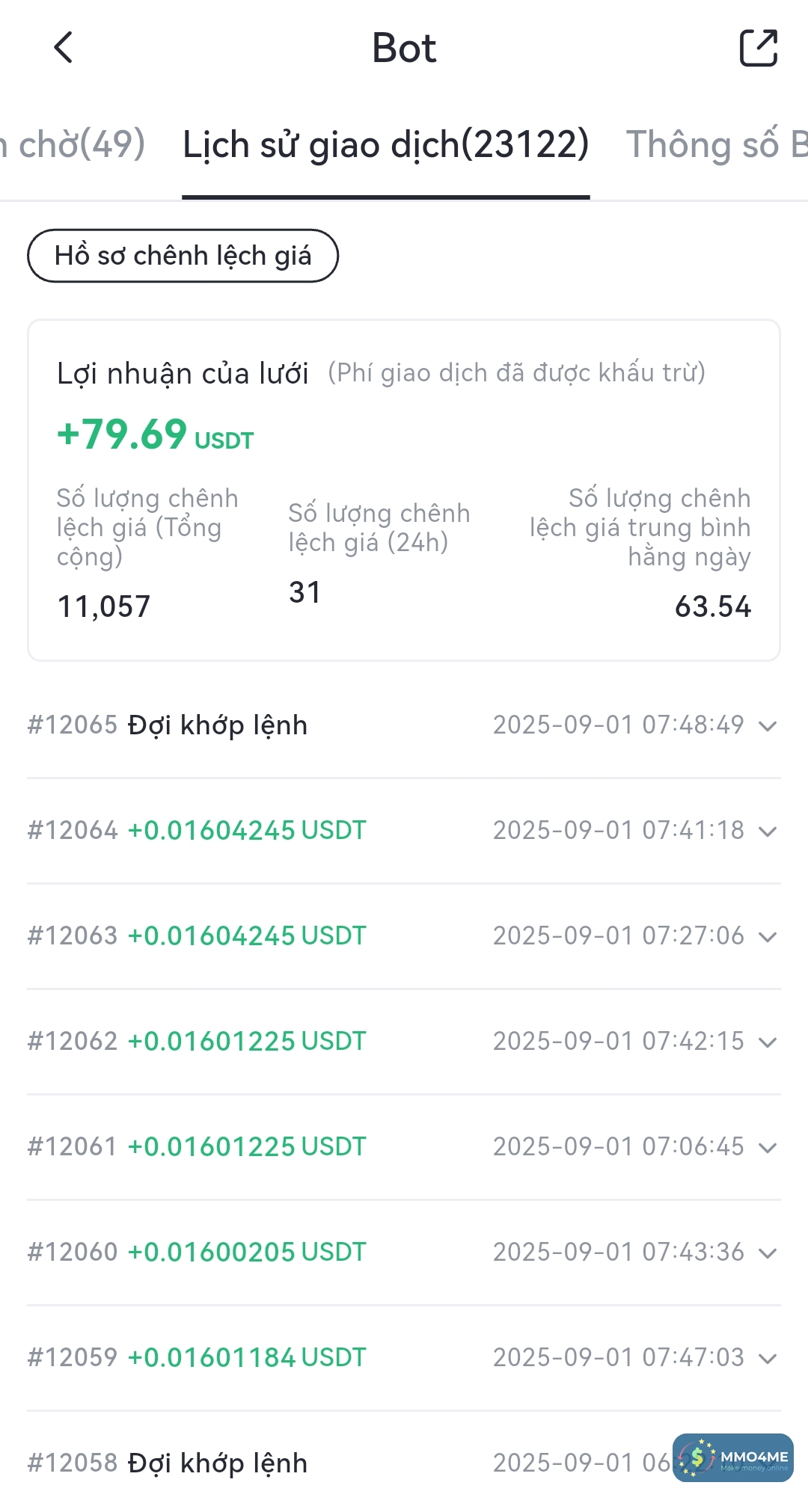Image resolution: width=808 pixels, height=1512 pixels.
Task: Expand order #12059 details
Action: click(767, 1358)
